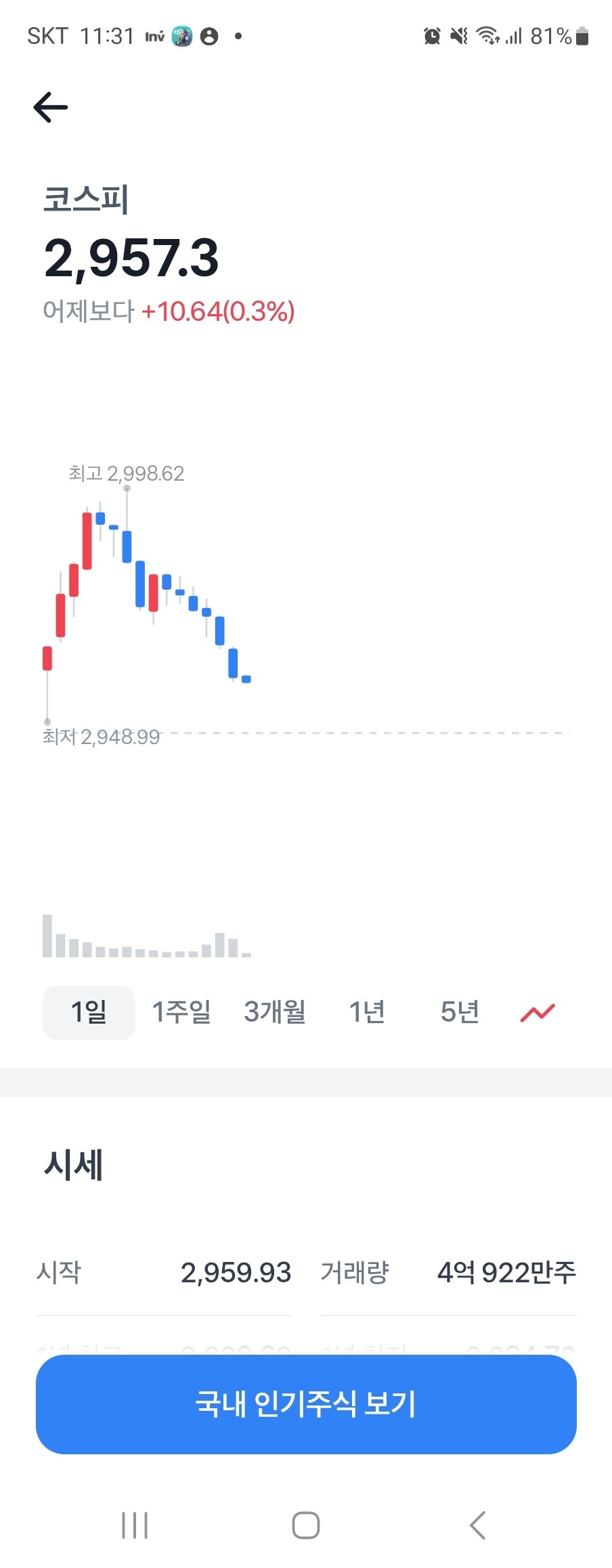Open recent apps from the navigation bar
The image size is (612, 1568).
pos(135,1525)
